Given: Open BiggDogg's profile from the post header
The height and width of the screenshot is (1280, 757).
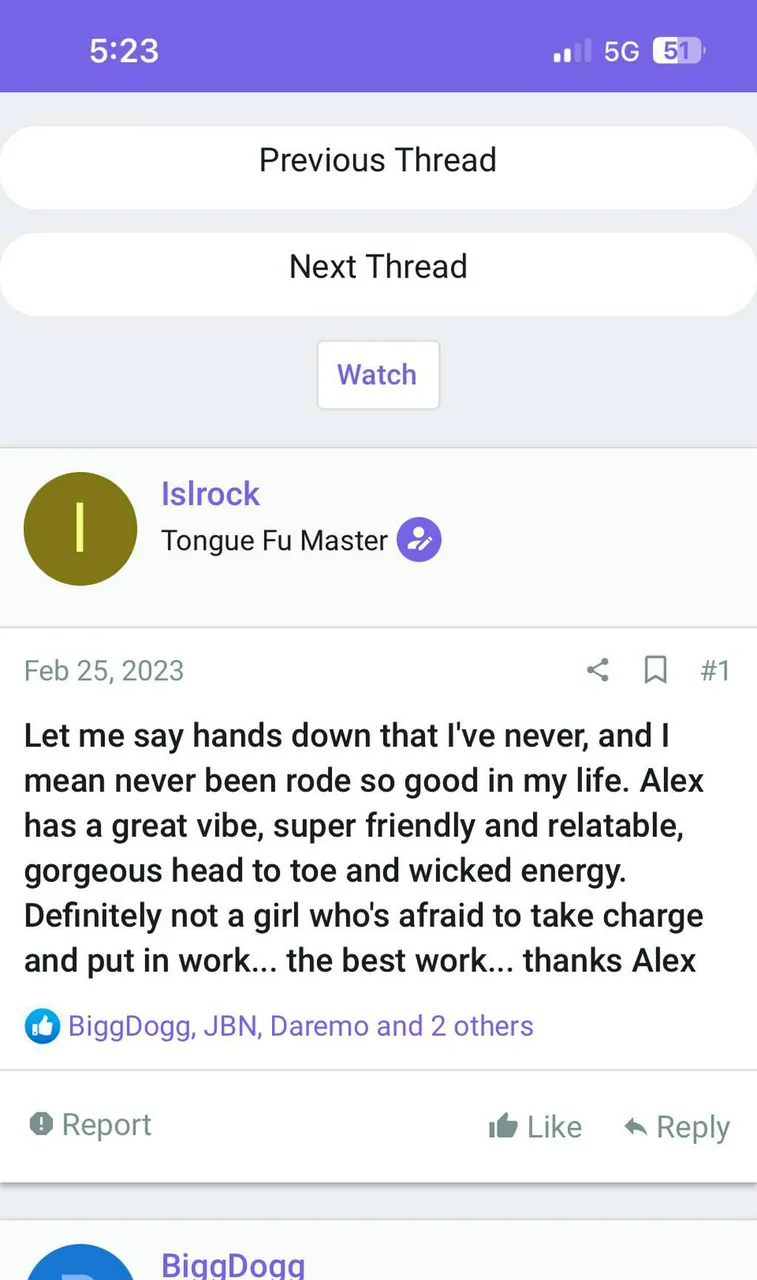Looking at the screenshot, I should [233, 1264].
